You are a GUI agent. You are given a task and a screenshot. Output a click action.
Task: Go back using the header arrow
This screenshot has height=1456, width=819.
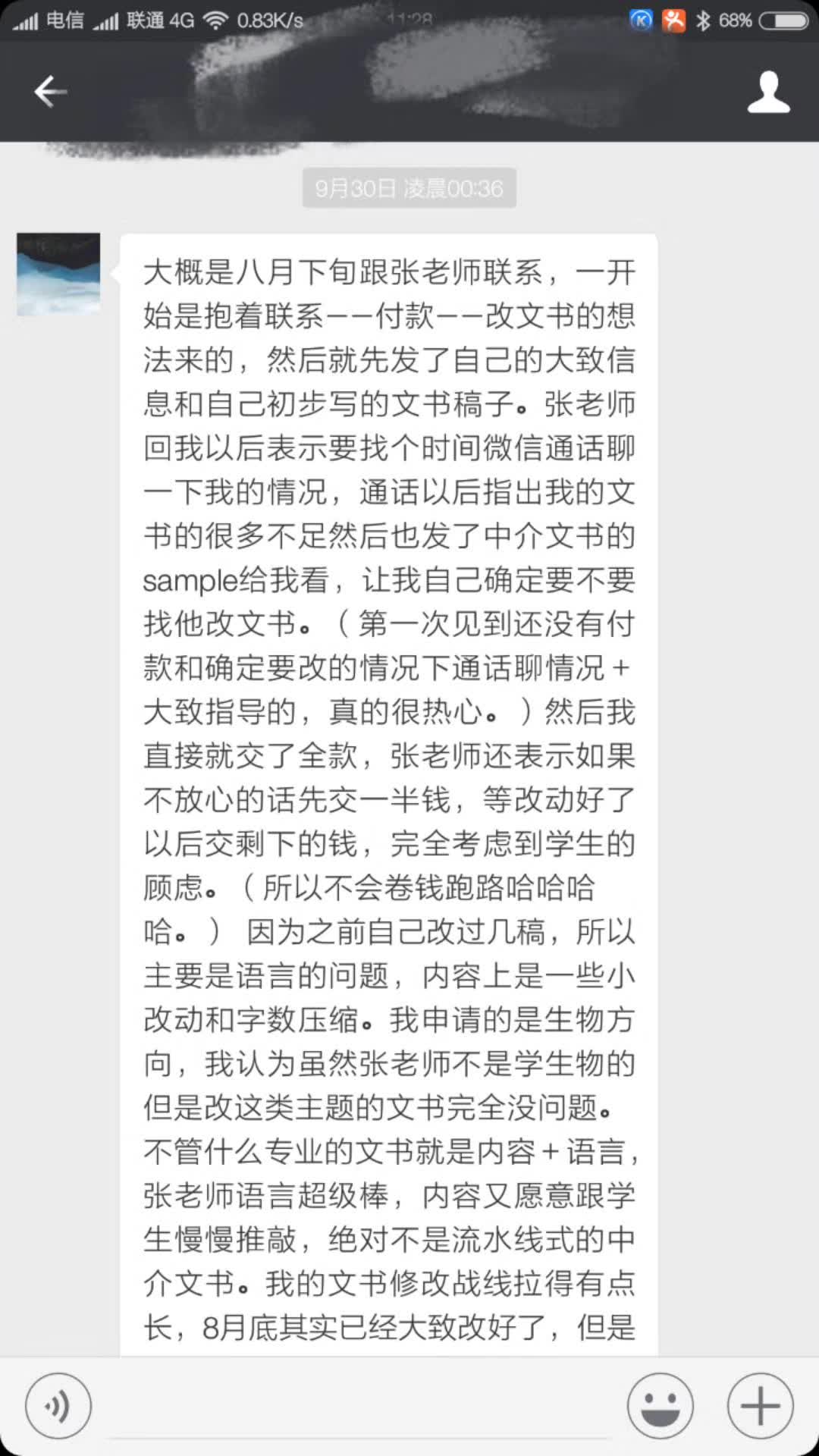coord(50,92)
